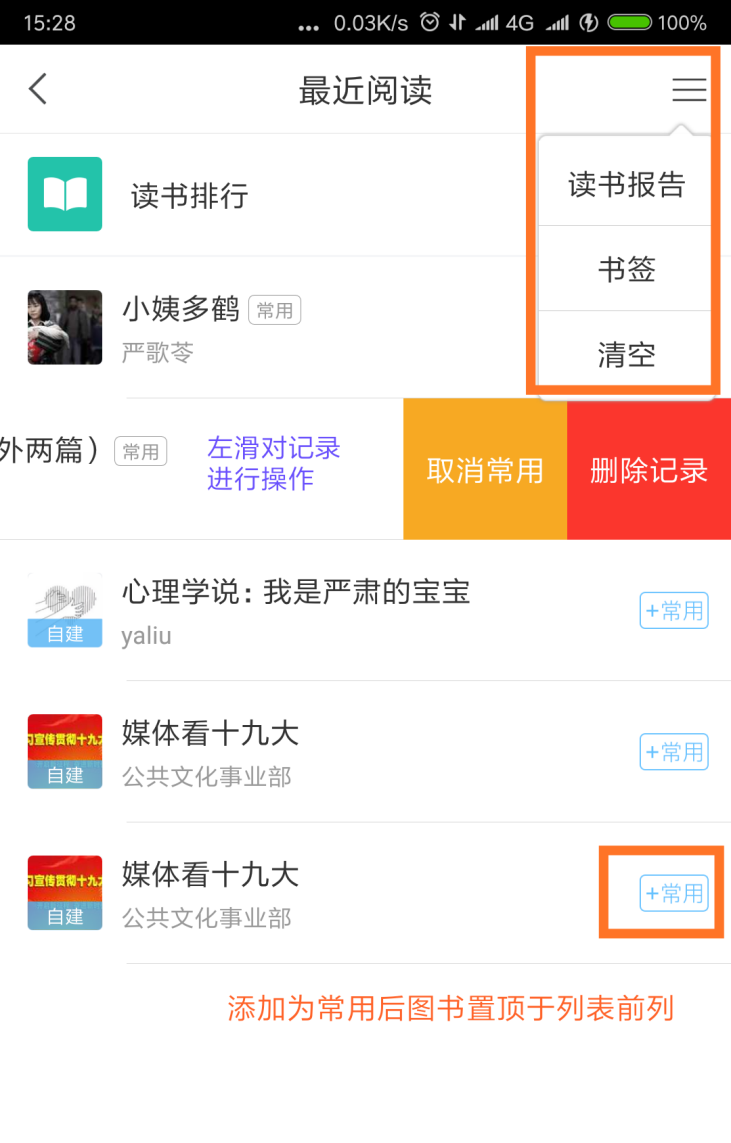
Task: Open the 读书排行 ranking row
Action: 190,195
